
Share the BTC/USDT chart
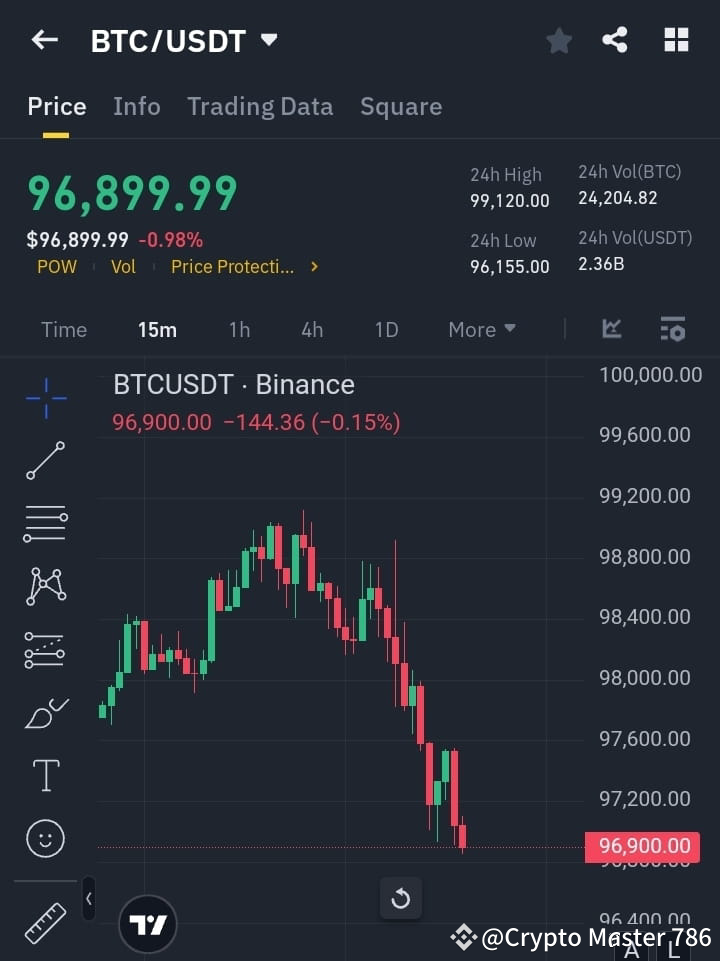click(615, 40)
